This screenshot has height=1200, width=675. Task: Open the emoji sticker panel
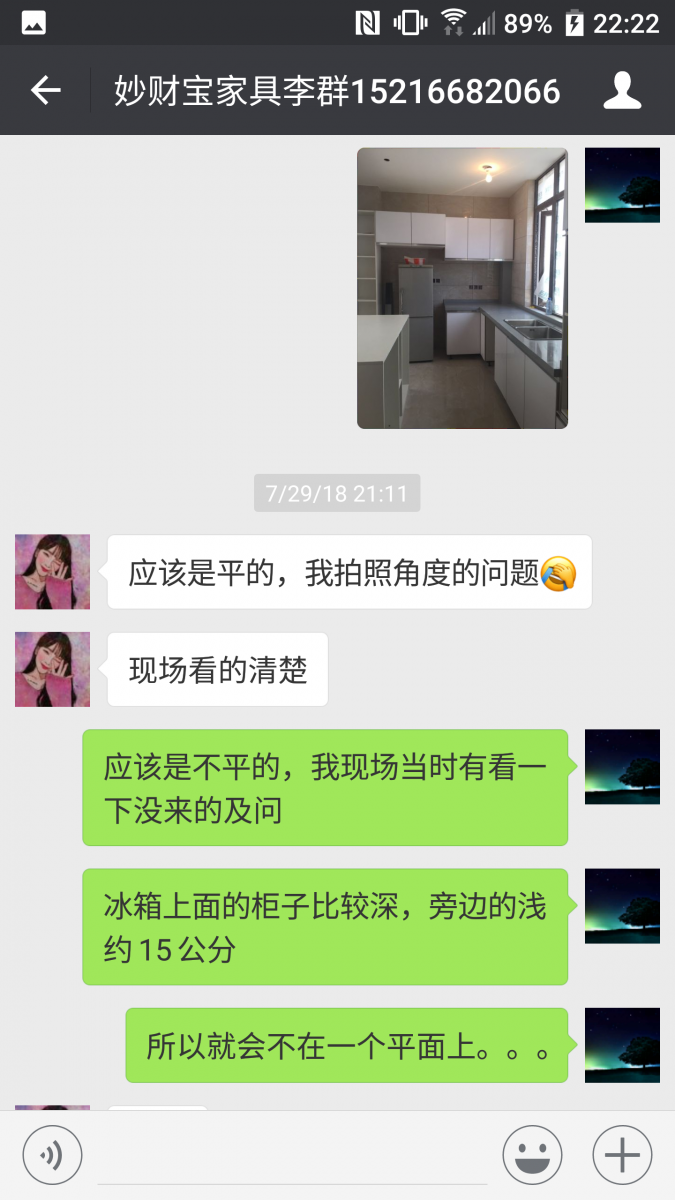point(532,1155)
